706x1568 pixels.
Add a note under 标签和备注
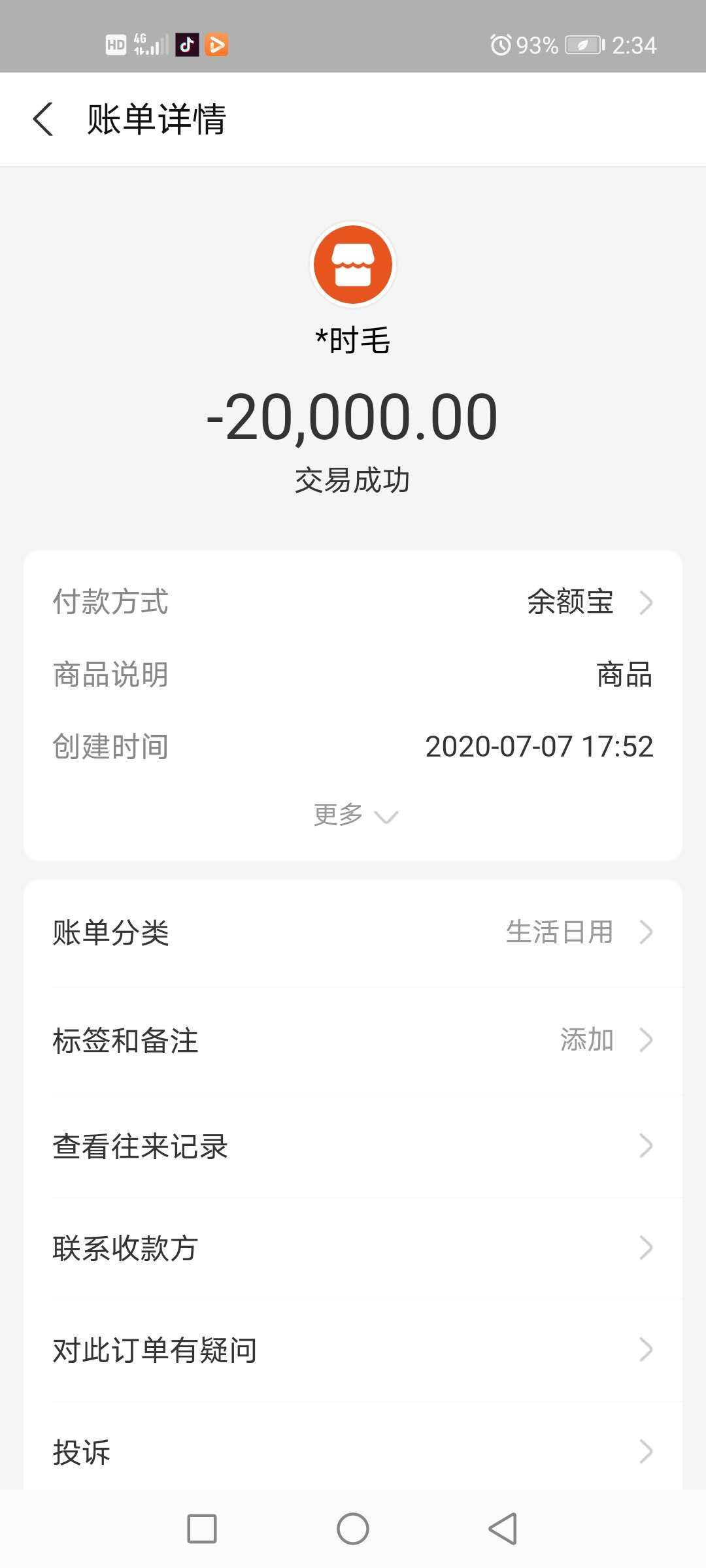(353, 1039)
